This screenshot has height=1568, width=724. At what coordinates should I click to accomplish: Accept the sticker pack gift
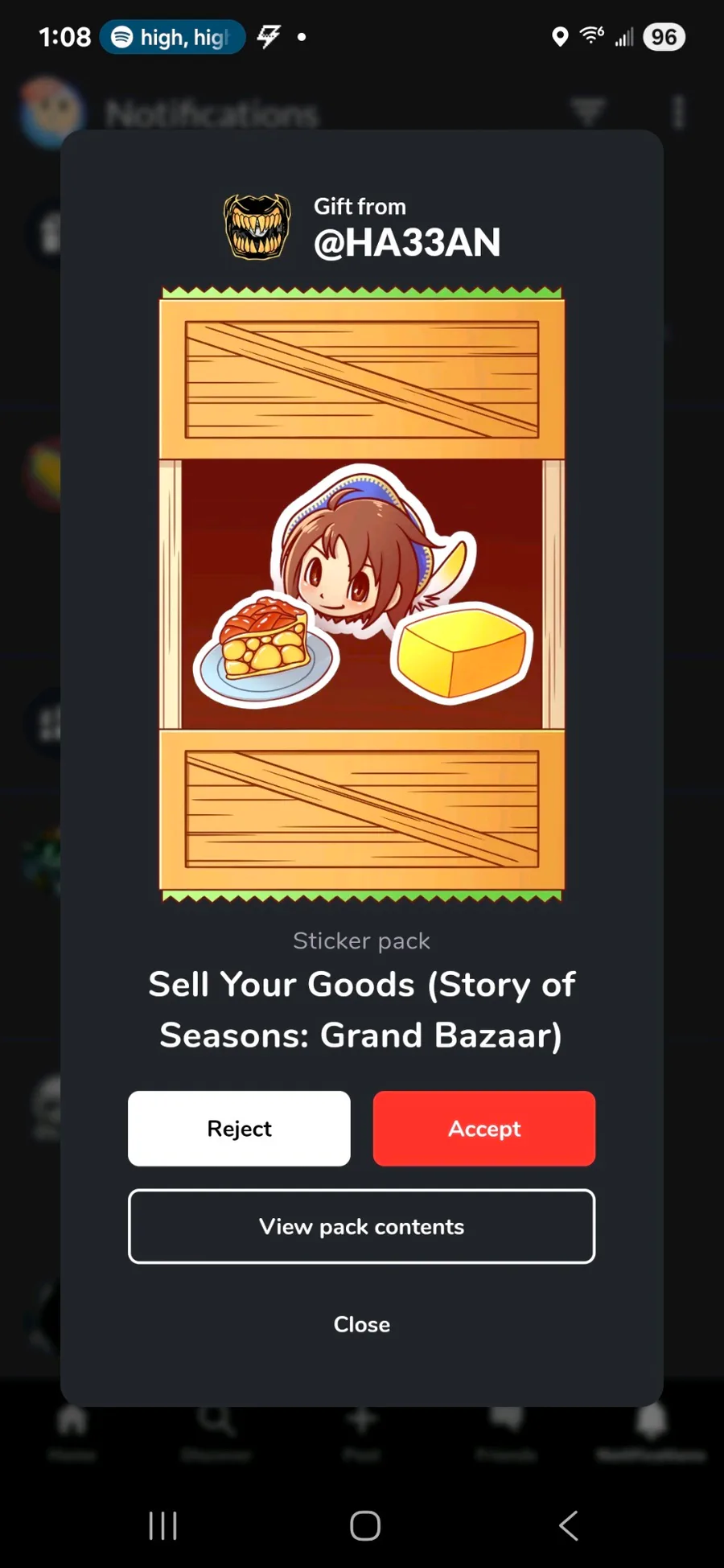[483, 1128]
